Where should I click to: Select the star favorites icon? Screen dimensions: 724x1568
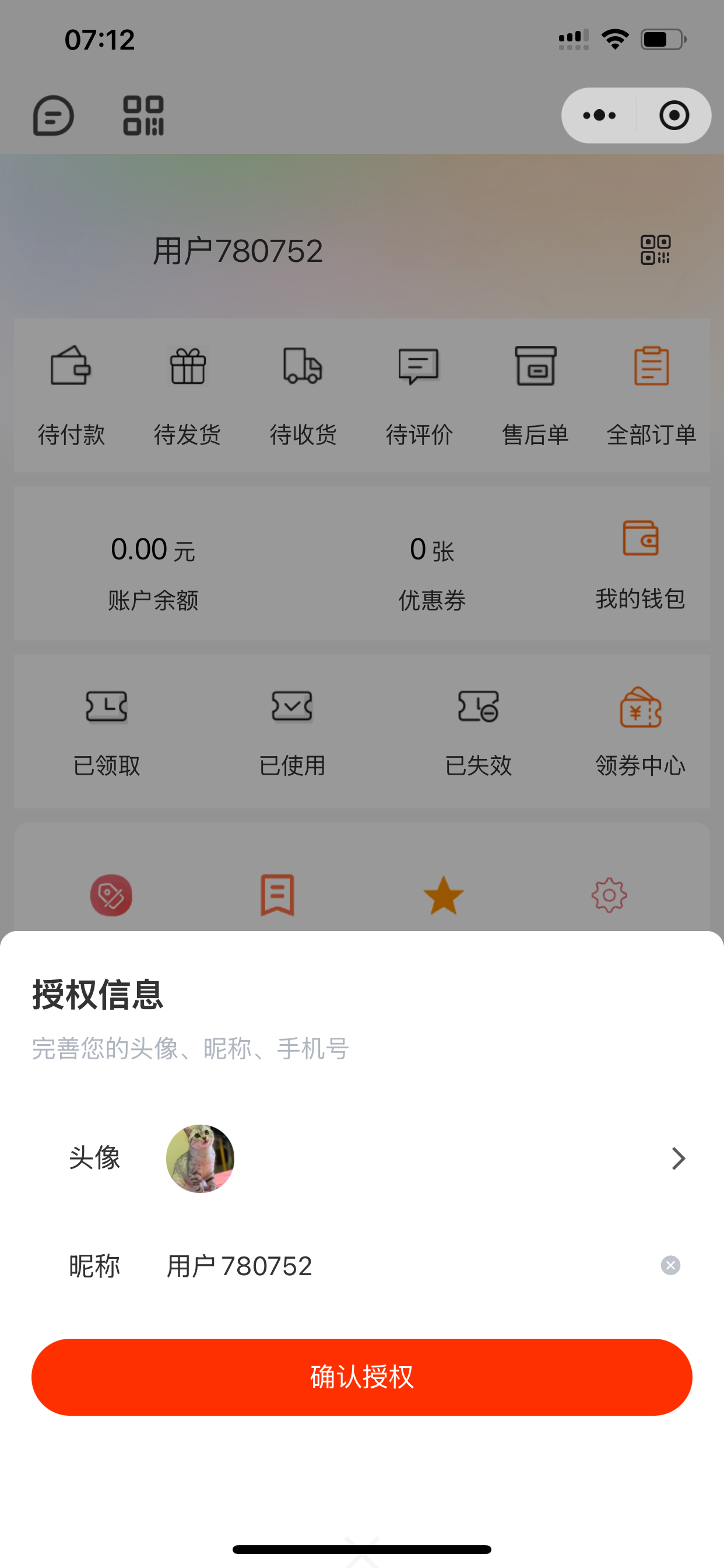pyautogui.click(x=444, y=894)
